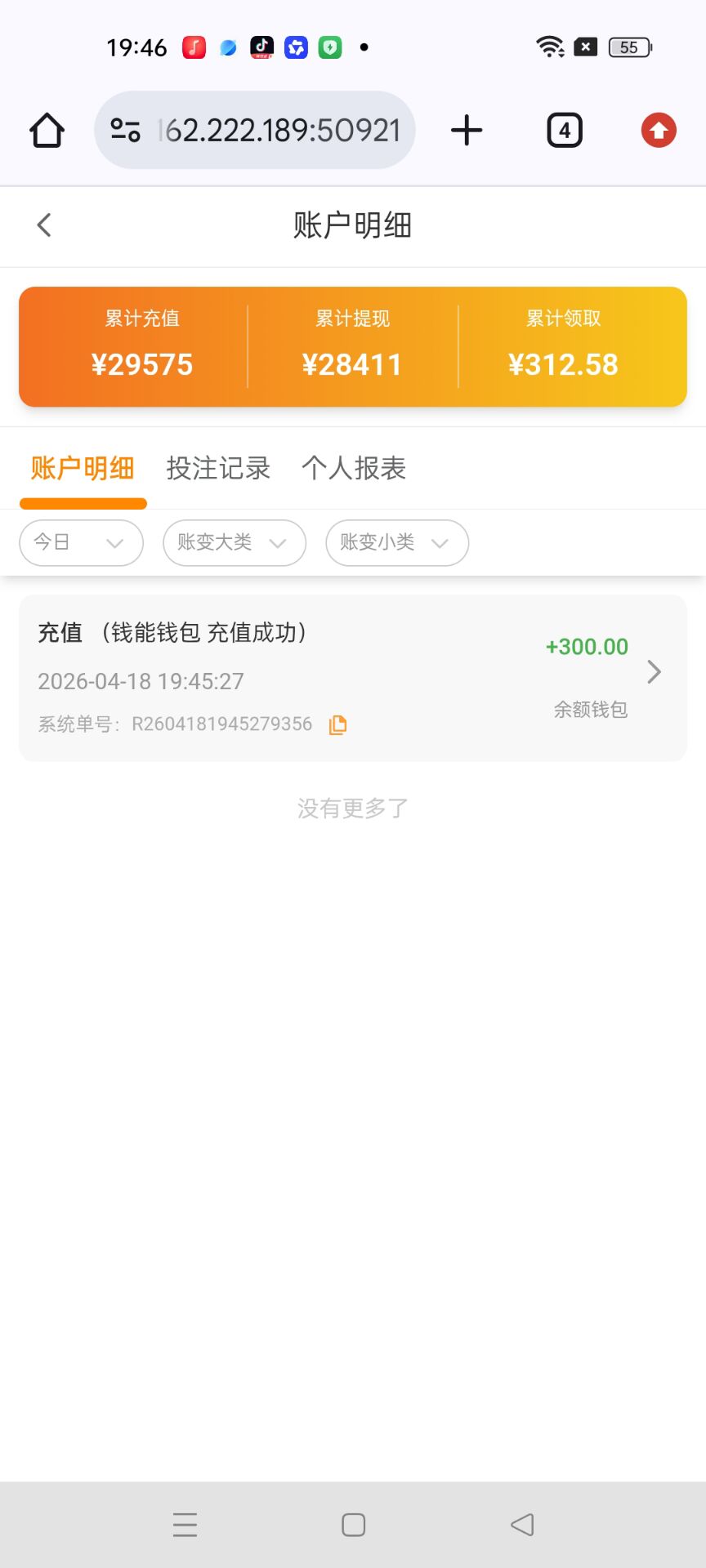Click the 累计领取 summary panel
The height and width of the screenshot is (1568, 706).
(x=564, y=345)
